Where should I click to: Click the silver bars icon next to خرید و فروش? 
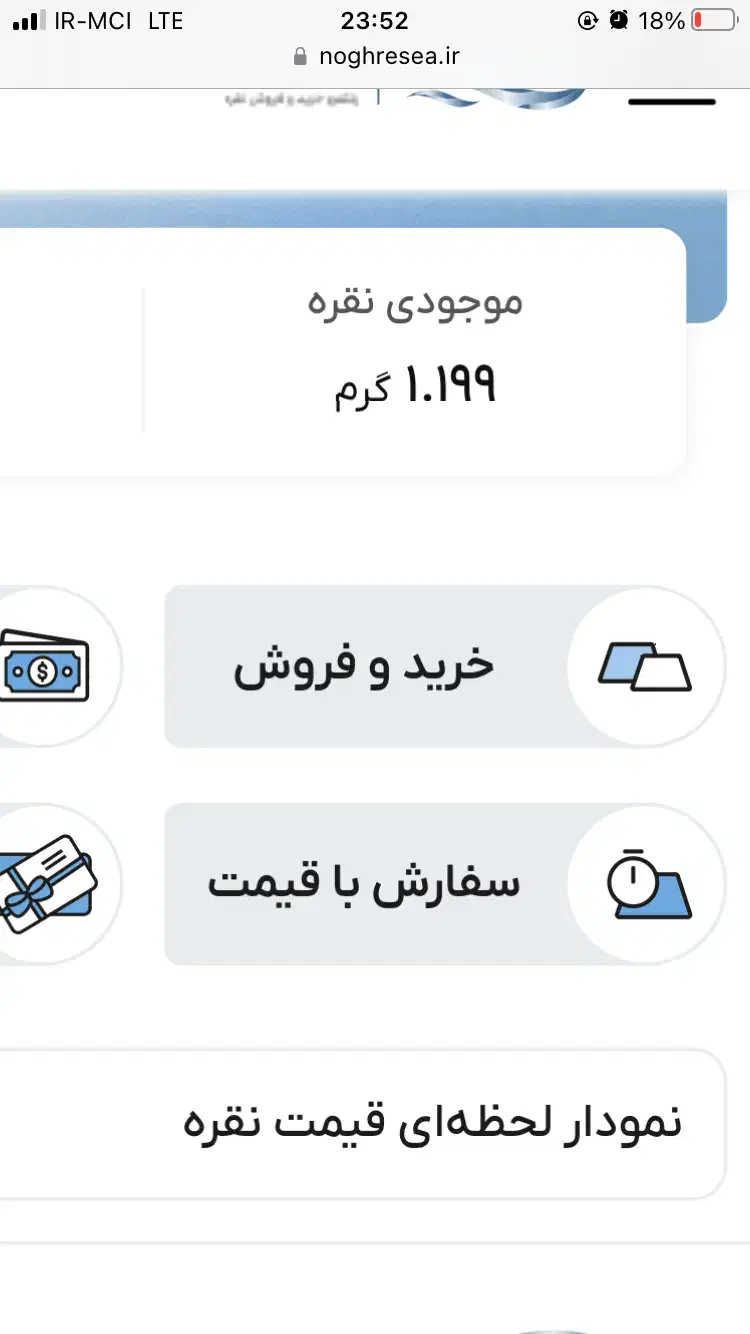point(645,666)
